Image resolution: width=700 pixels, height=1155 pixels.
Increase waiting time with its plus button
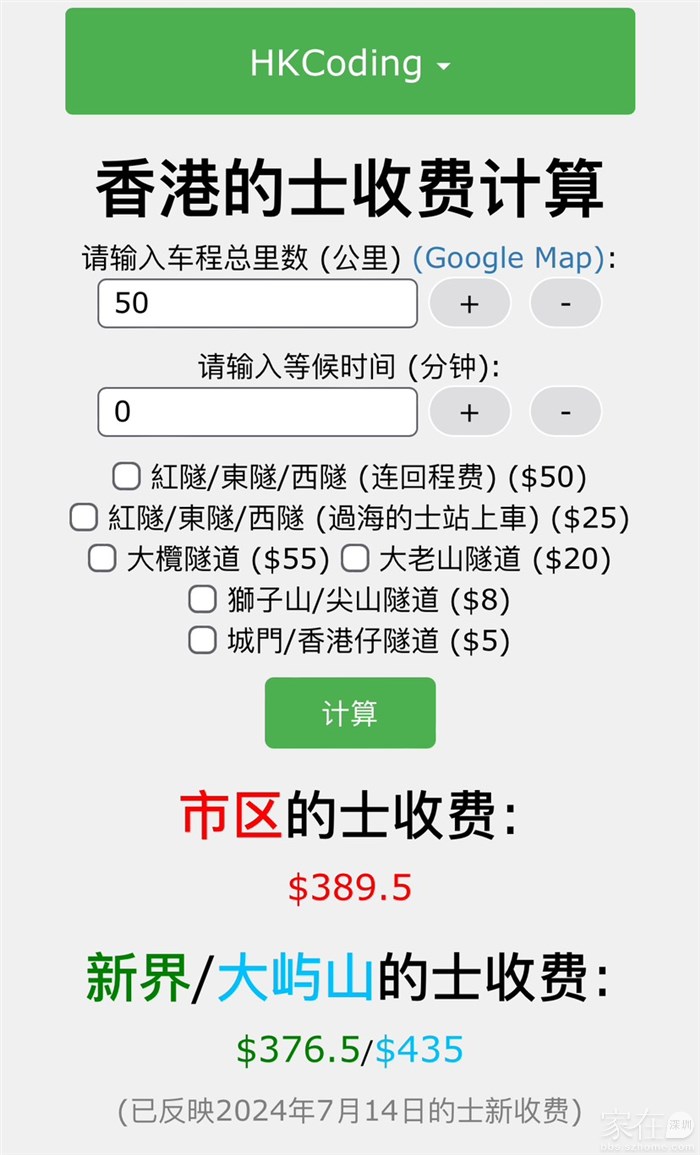click(x=469, y=412)
